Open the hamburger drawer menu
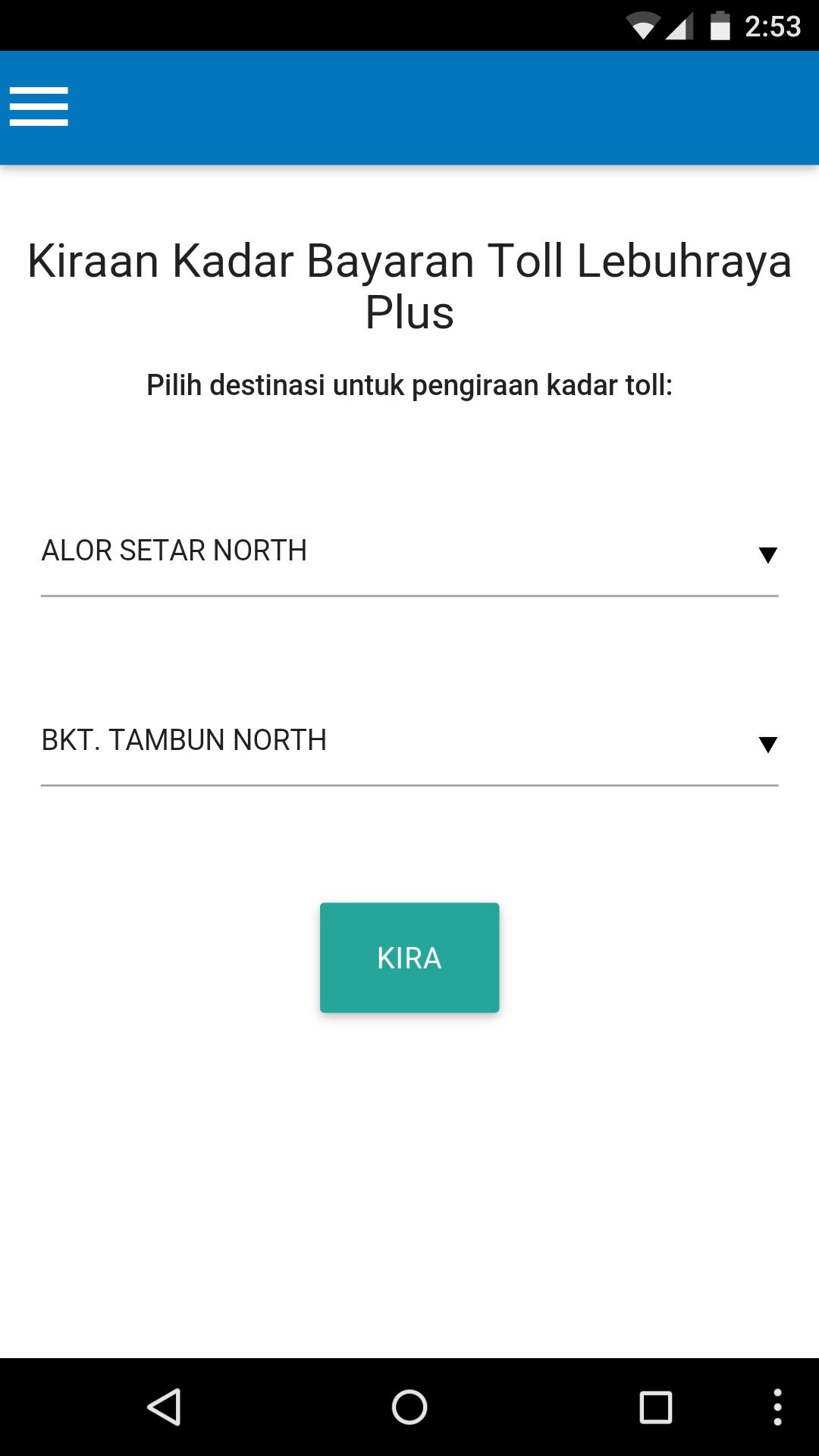This screenshot has width=819, height=1456. pos(39,106)
